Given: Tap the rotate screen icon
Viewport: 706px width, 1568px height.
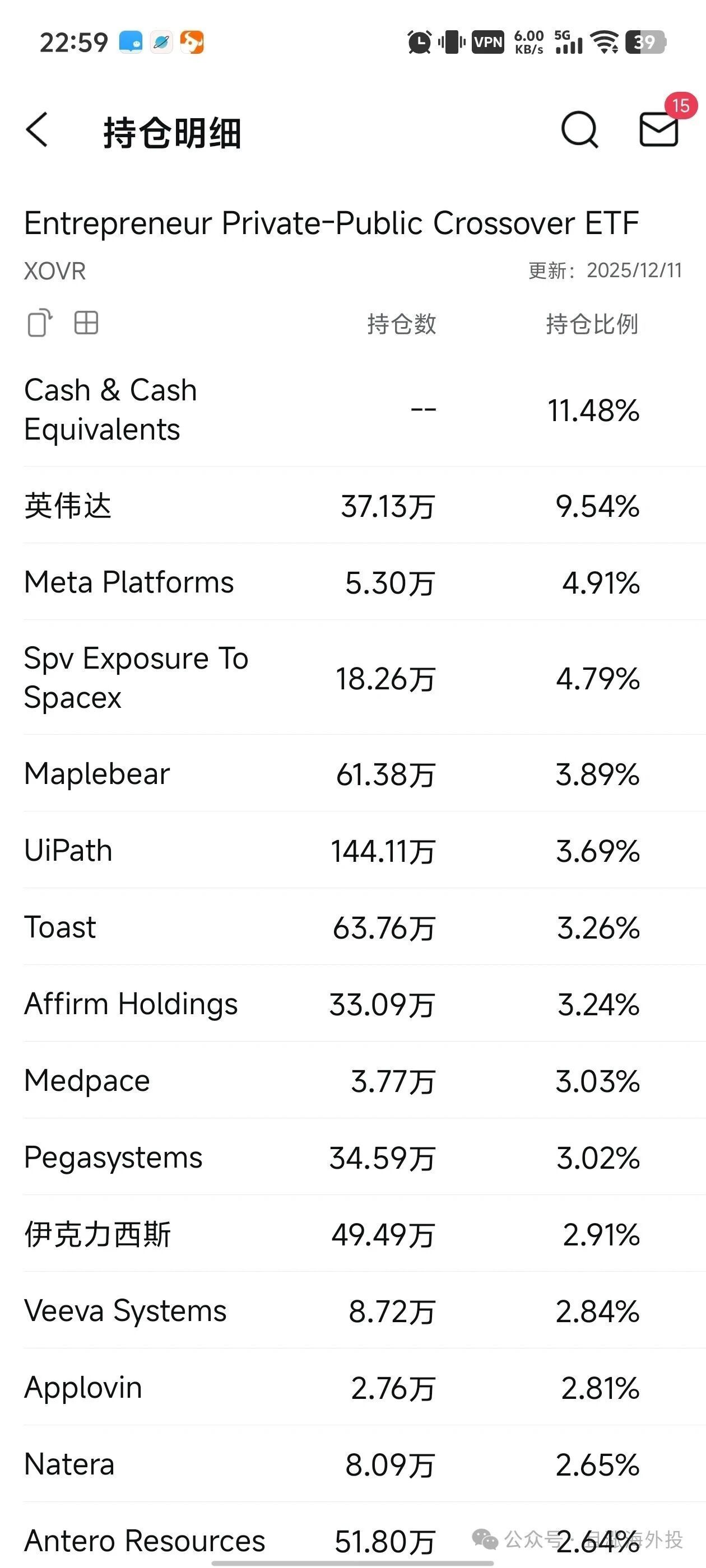Looking at the screenshot, I should tap(40, 323).
